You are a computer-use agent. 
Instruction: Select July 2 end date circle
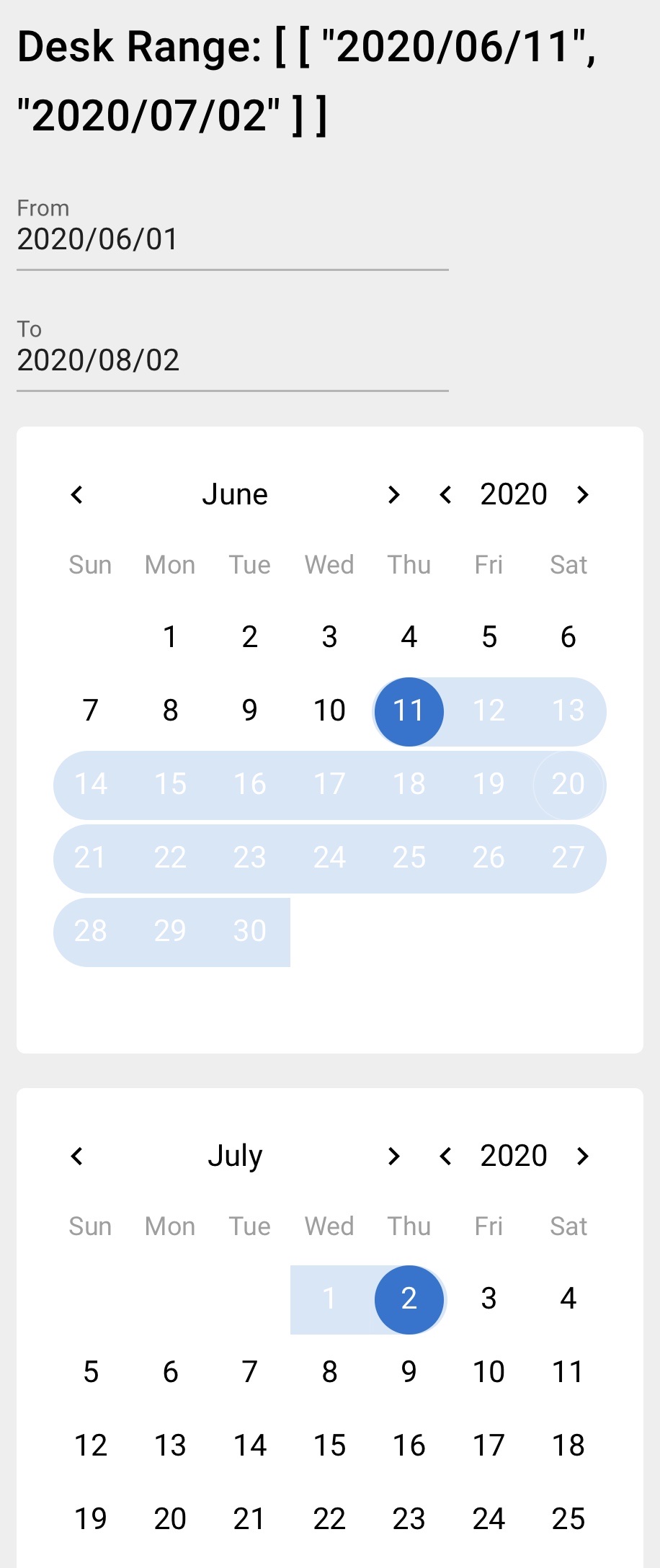[409, 1300]
